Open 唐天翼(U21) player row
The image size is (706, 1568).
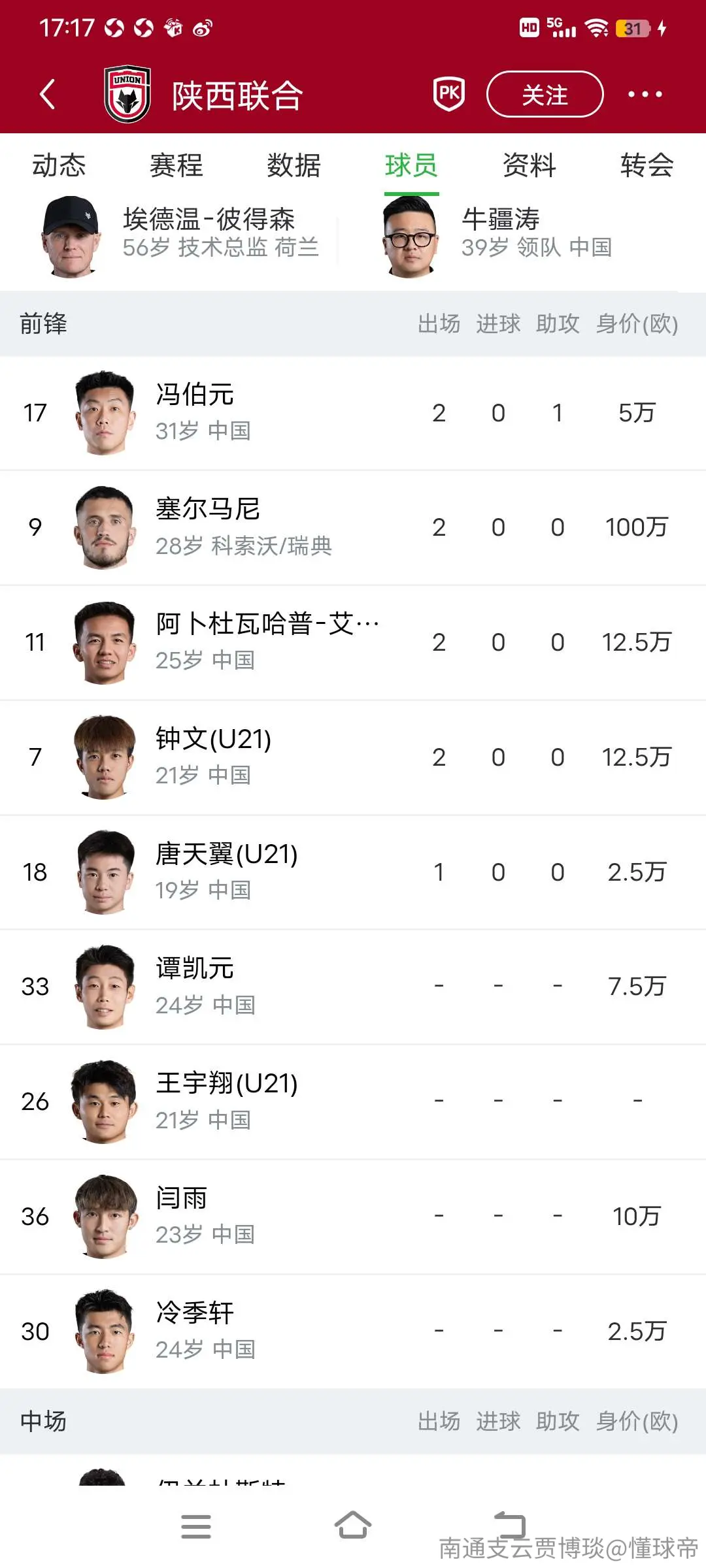click(353, 872)
